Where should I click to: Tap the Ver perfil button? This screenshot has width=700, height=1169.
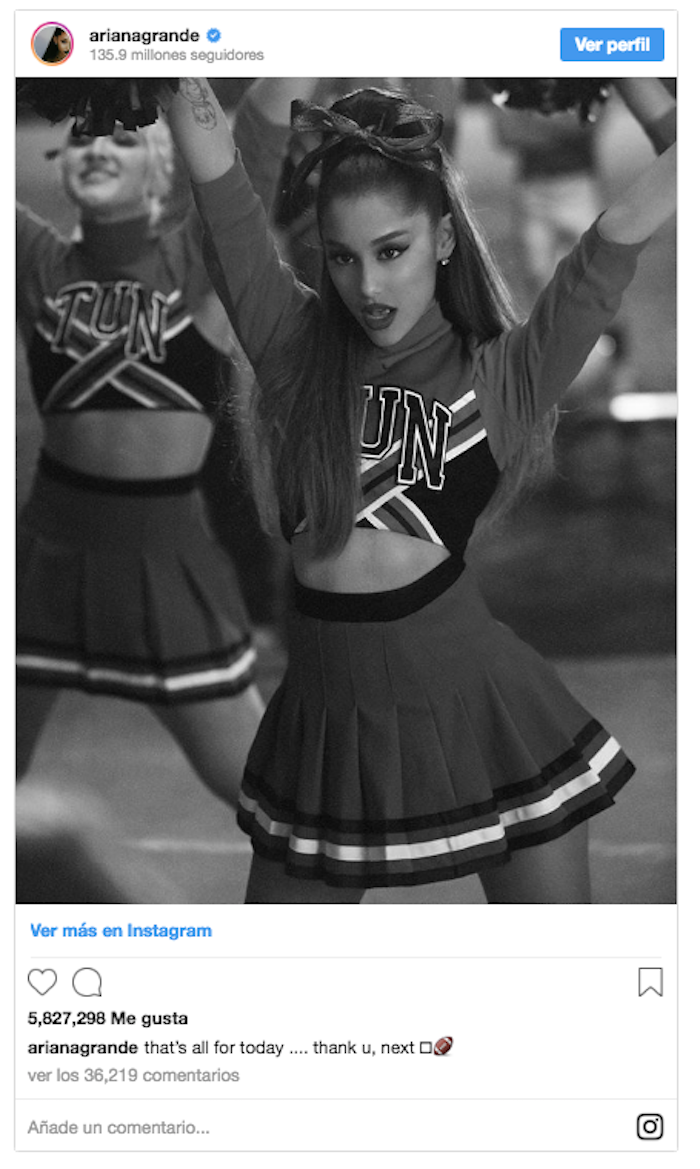[612, 45]
